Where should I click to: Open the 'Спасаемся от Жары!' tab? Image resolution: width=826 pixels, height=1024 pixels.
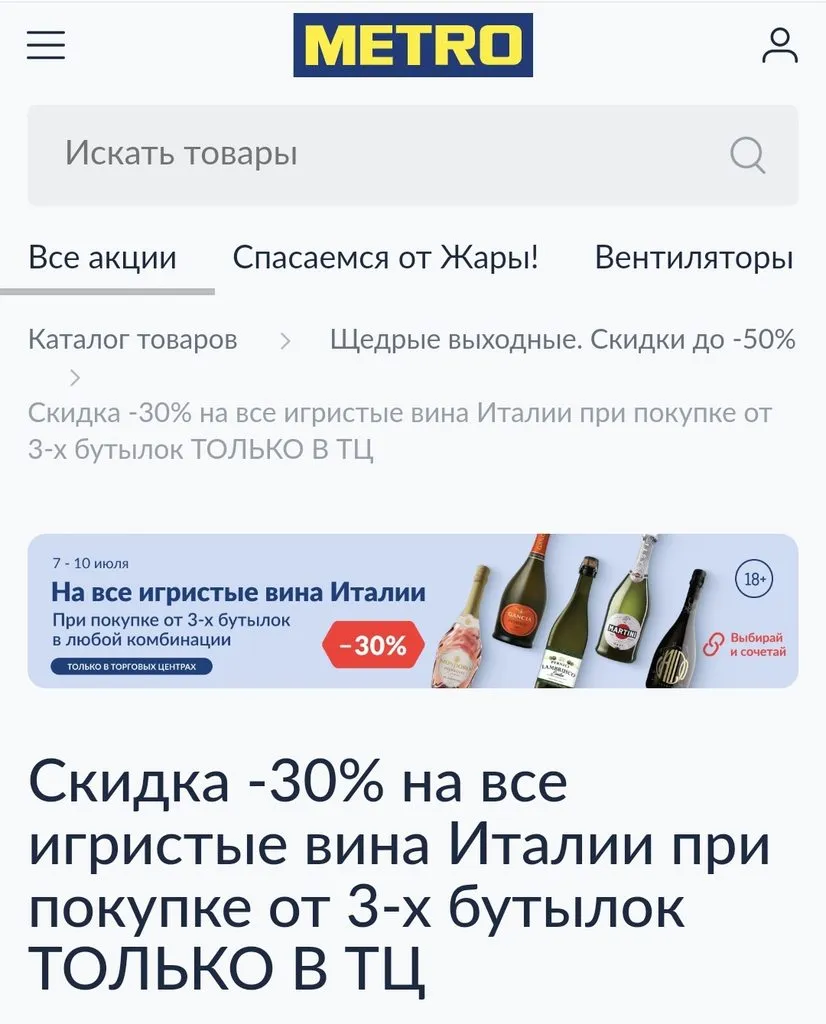coord(386,258)
